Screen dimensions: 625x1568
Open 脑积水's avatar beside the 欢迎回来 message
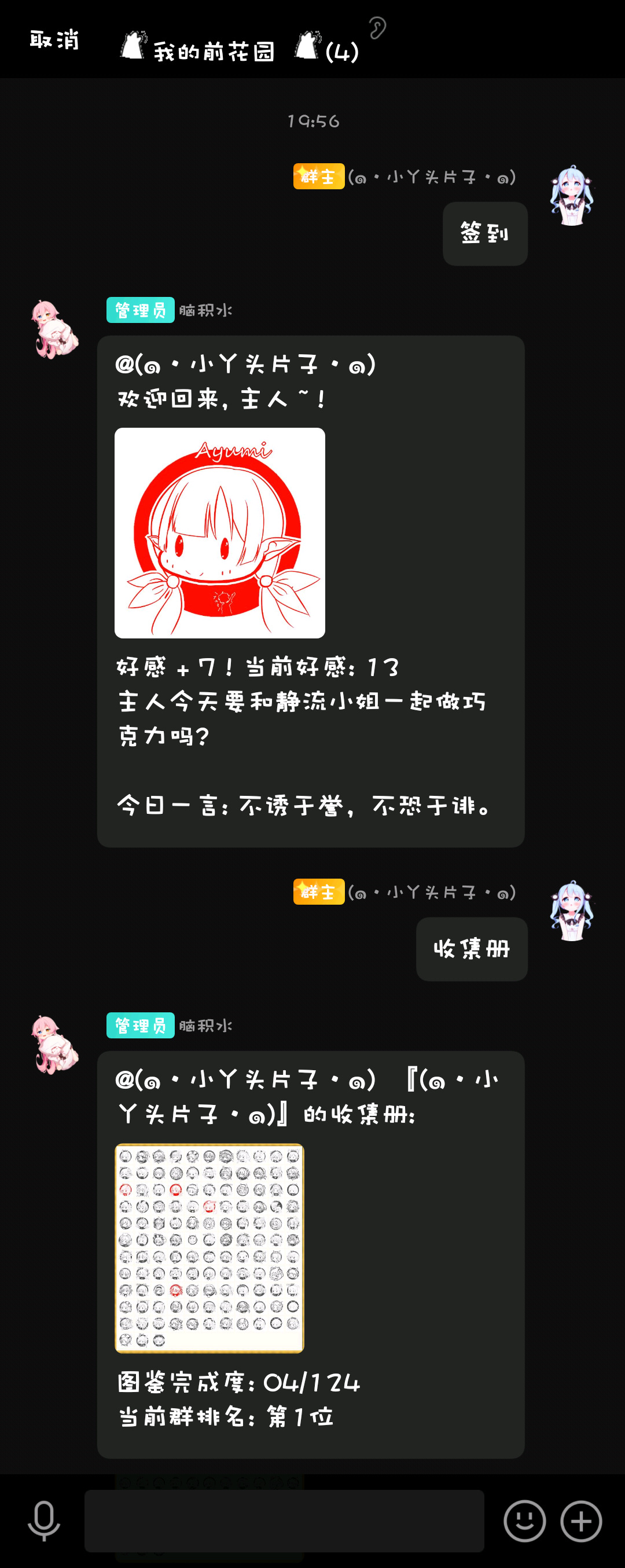[55, 329]
